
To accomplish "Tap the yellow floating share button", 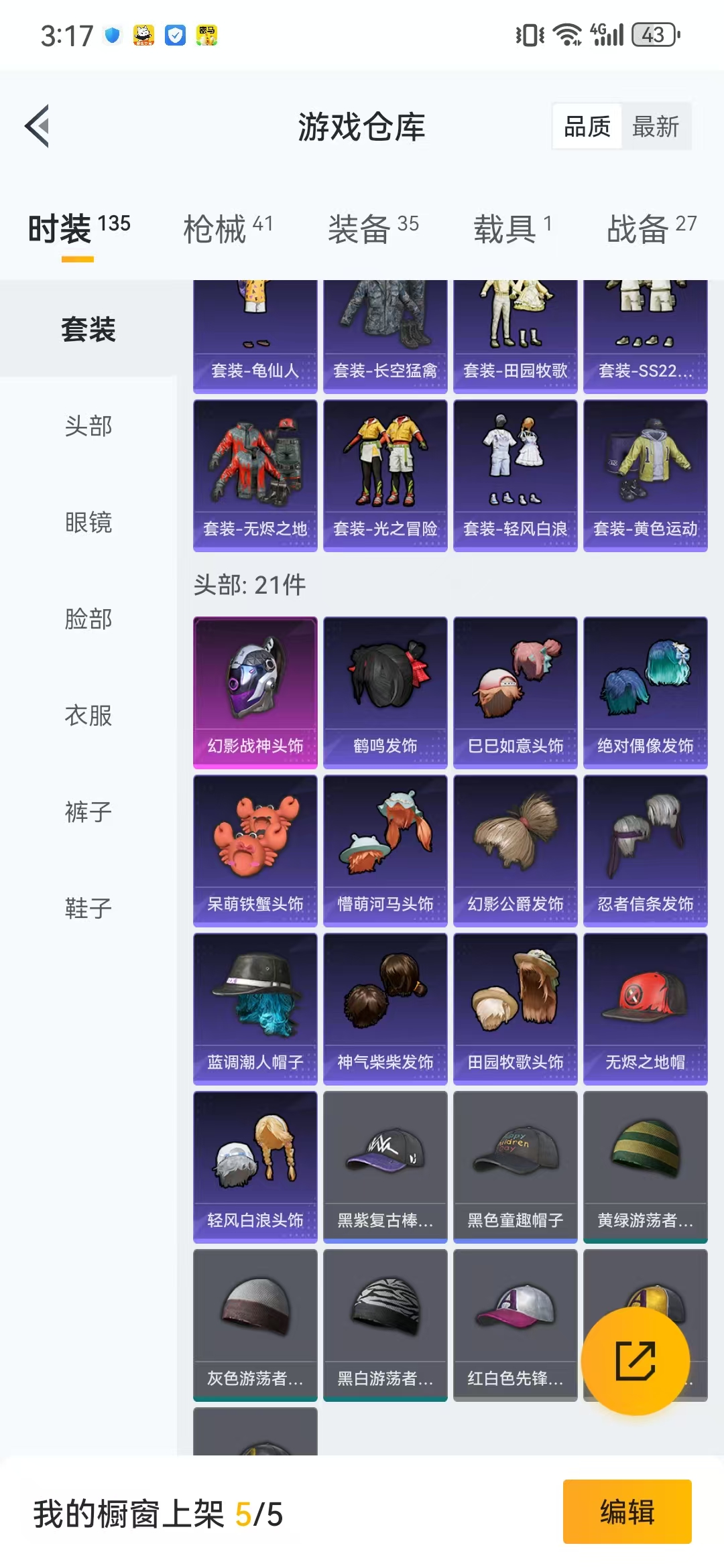I will coord(636,1360).
